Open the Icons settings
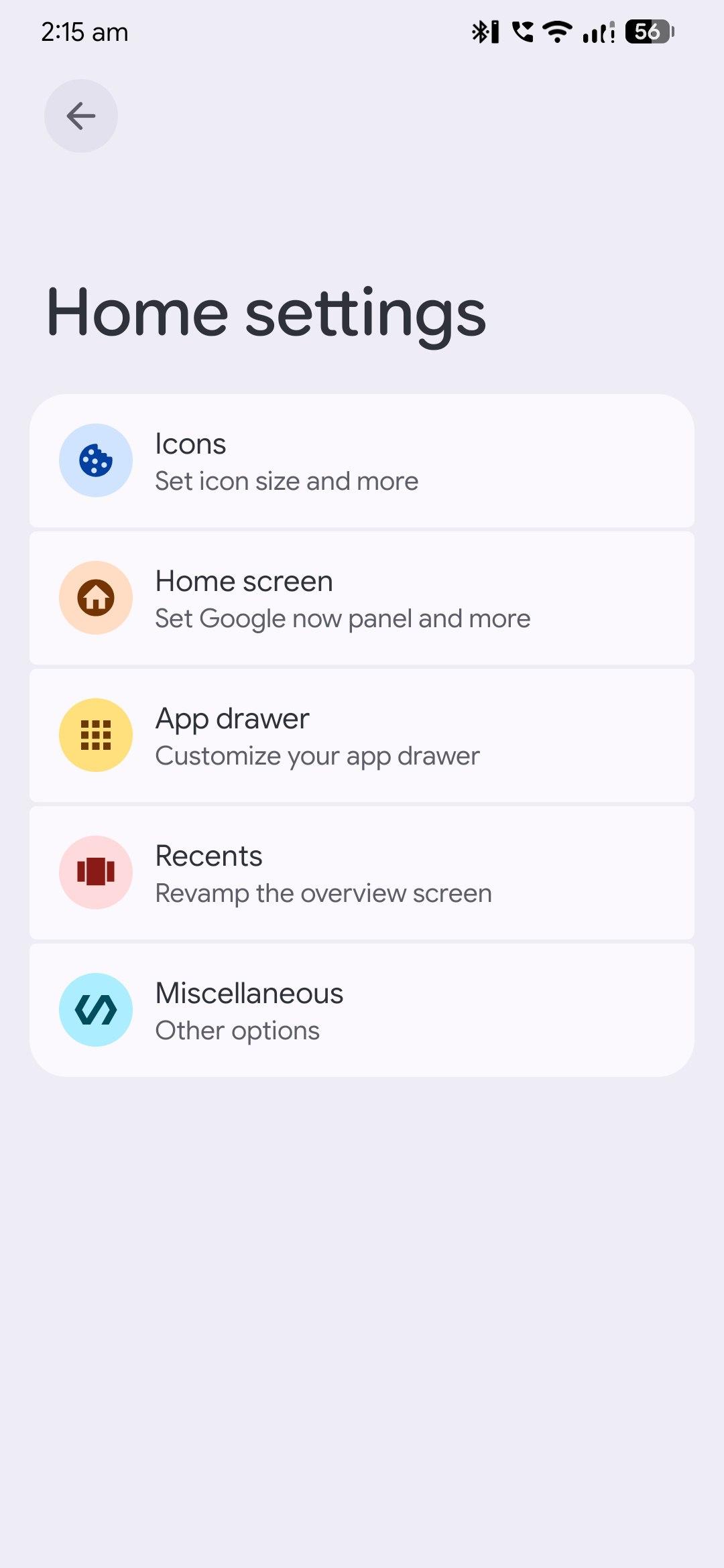Image resolution: width=724 pixels, height=1568 pixels. click(x=362, y=461)
